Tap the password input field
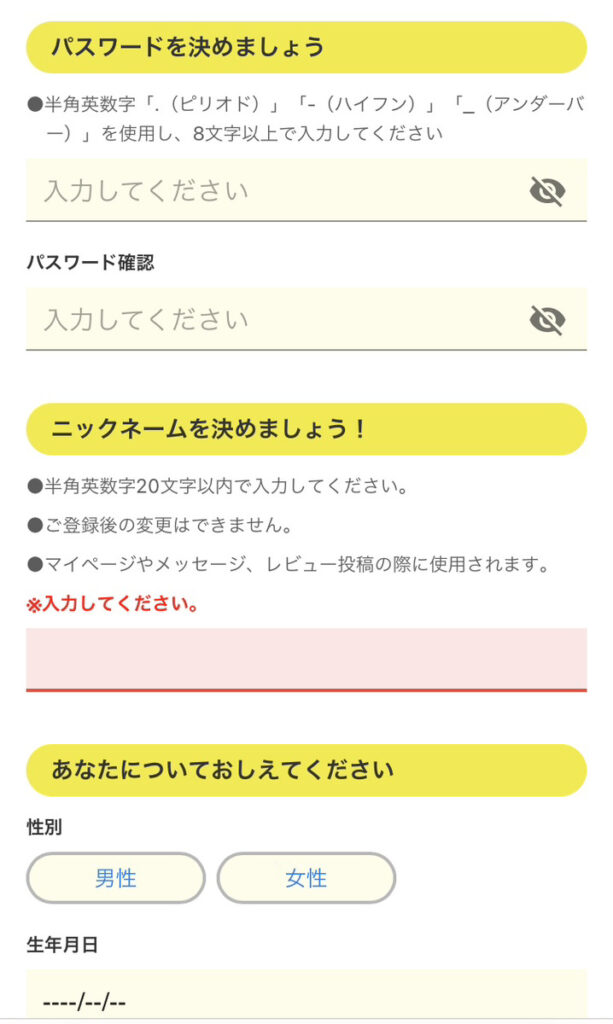Viewport: 613px width, 1024px height. point(270,190)
